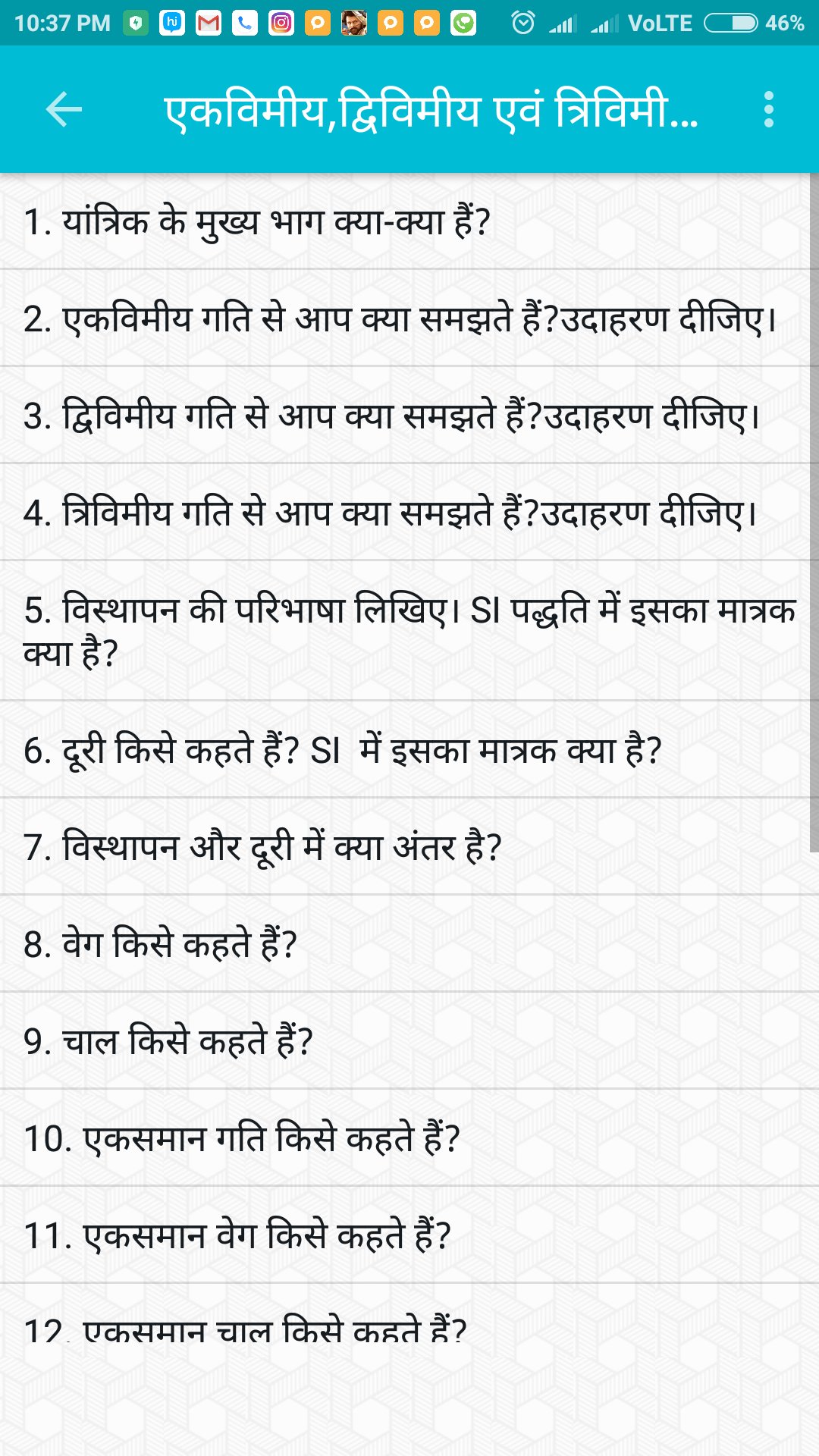This screenshot has width=819, height=1456.
Task: Open question 1 about यांत्रिक के मुख्य भाग
Action: 405,221
